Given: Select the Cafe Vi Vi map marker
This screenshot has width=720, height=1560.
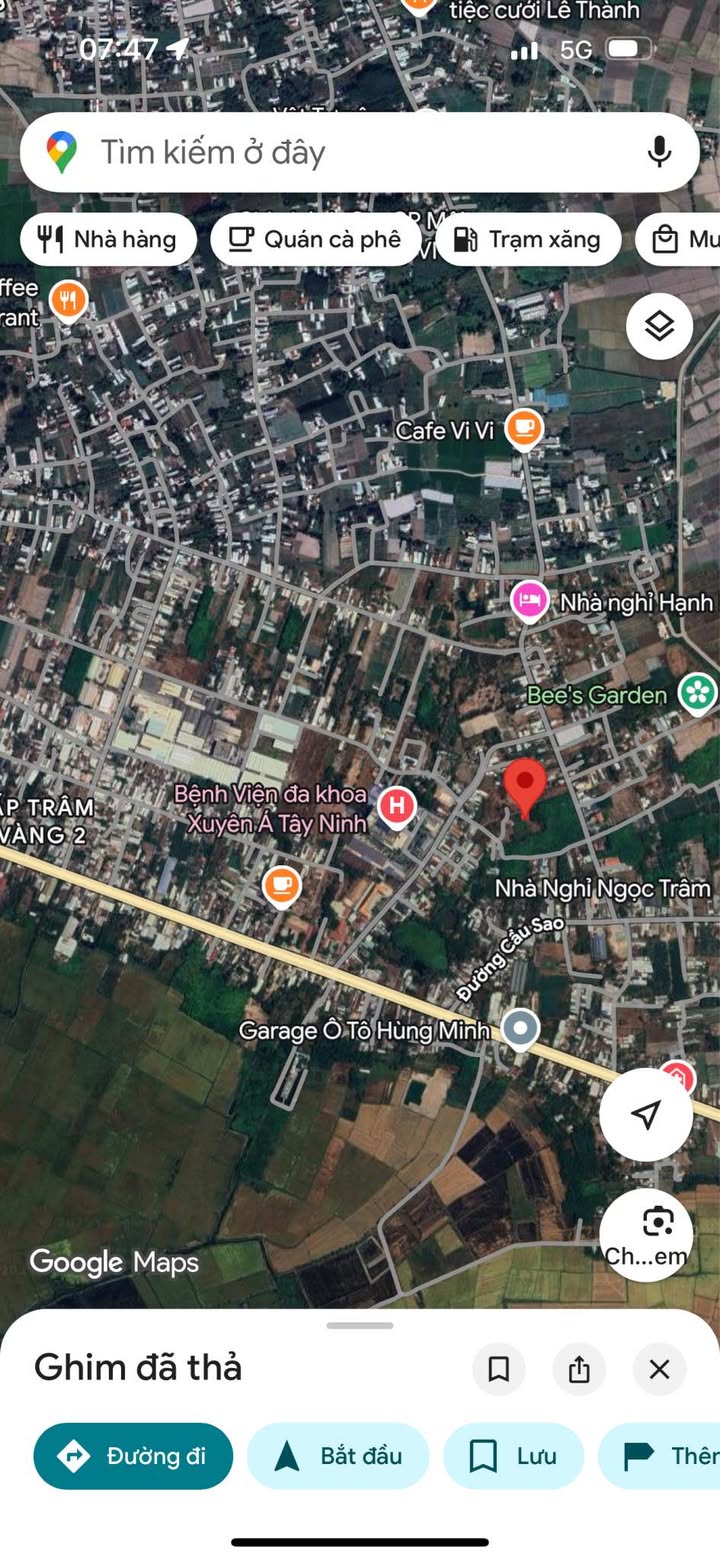Looking at the screenshot, I should [523, 428].
